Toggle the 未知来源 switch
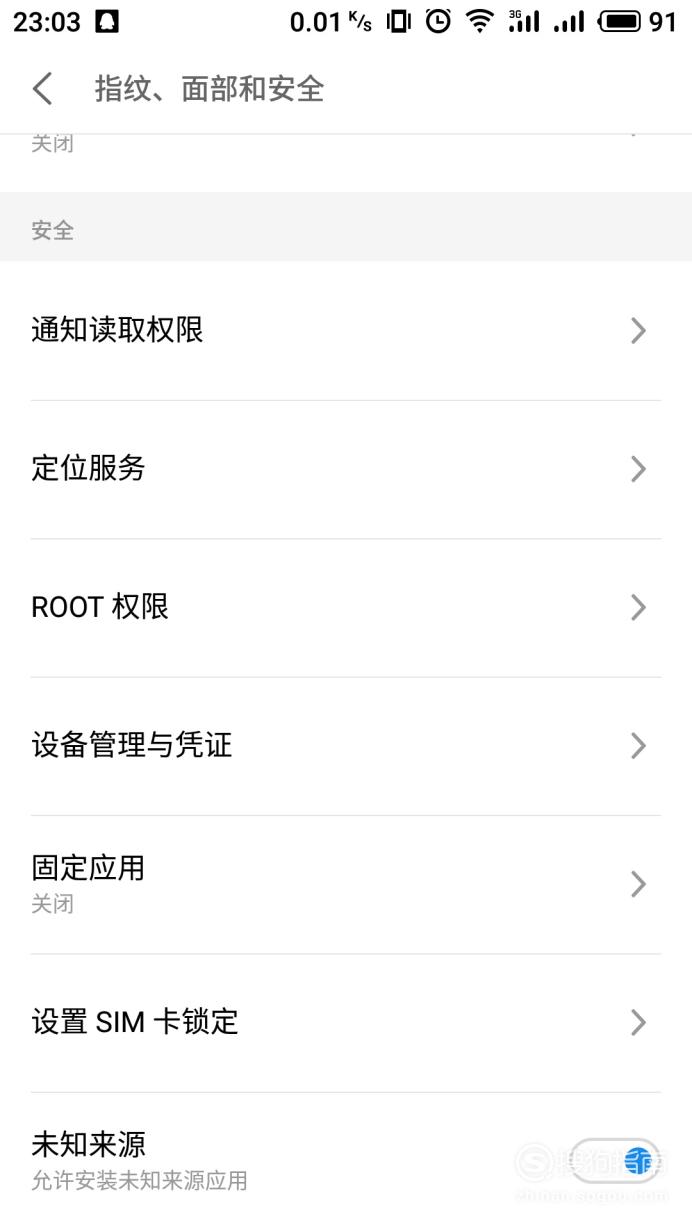The width and height of the screenshot is (692, 1230). click(x=615, y=1160)
